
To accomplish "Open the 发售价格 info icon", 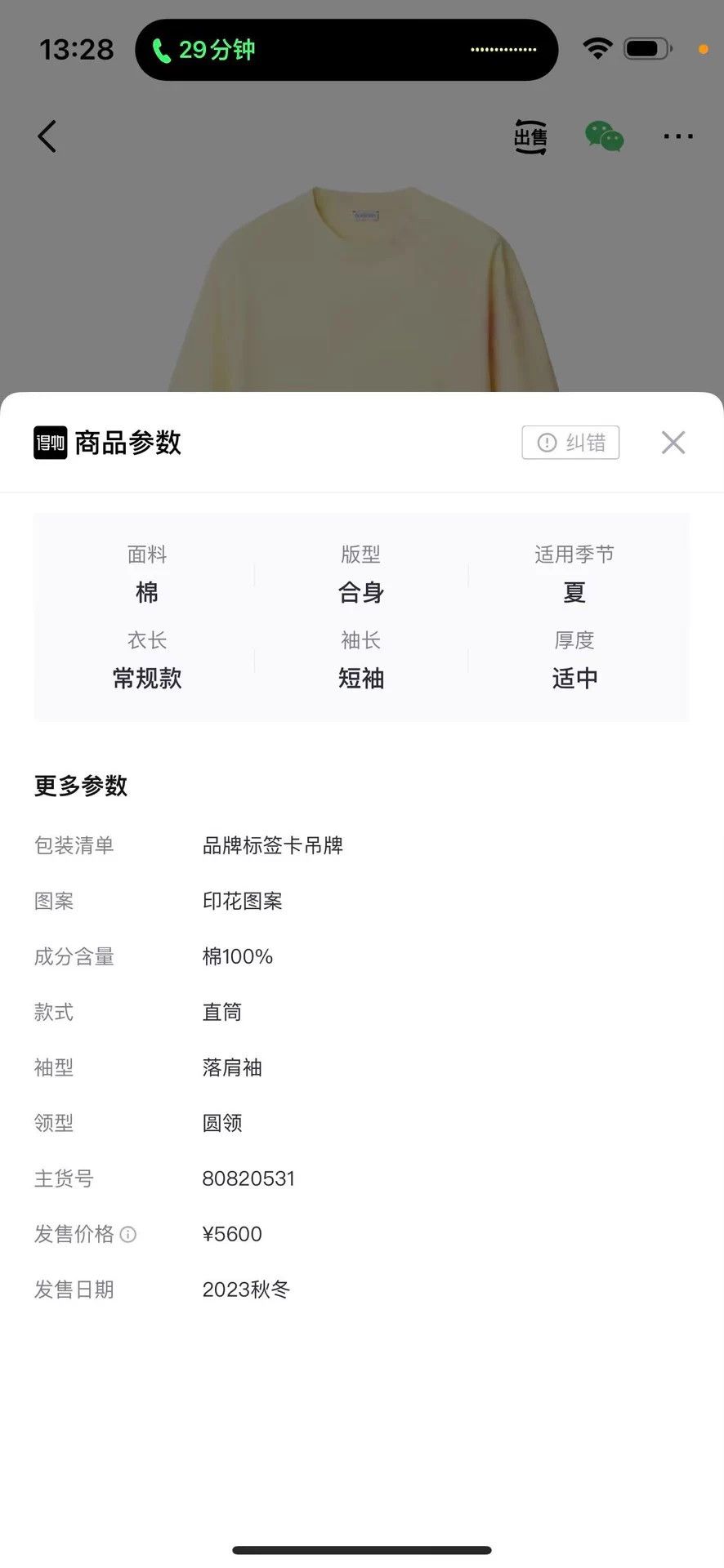I will point(128,1234).
